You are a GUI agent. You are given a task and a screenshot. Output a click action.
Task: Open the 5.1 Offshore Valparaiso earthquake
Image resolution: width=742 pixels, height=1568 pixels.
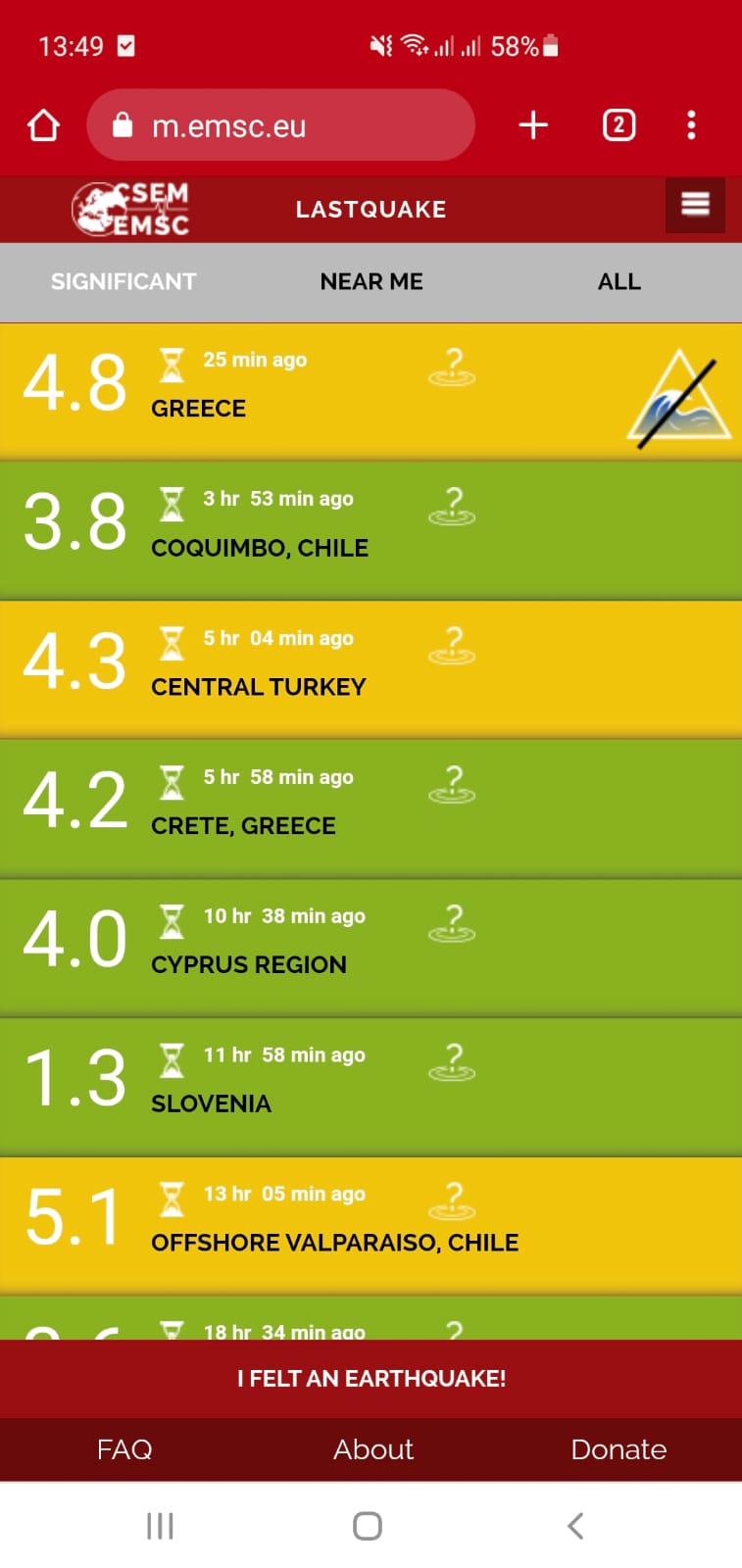pyautogui.click(x=294, y=1226)
